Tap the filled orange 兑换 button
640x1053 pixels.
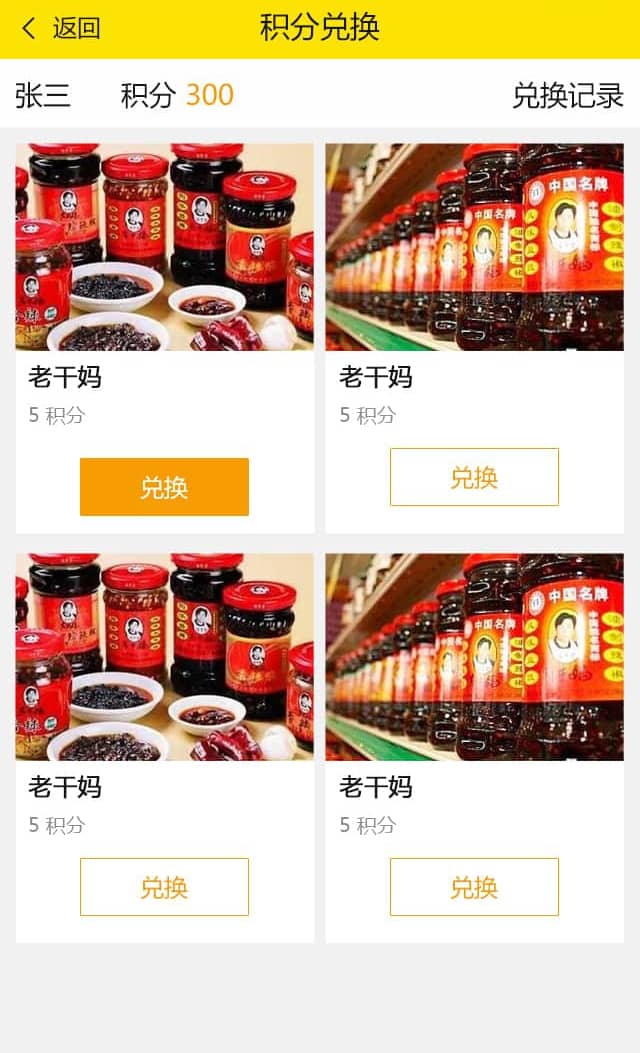point(164,487)
